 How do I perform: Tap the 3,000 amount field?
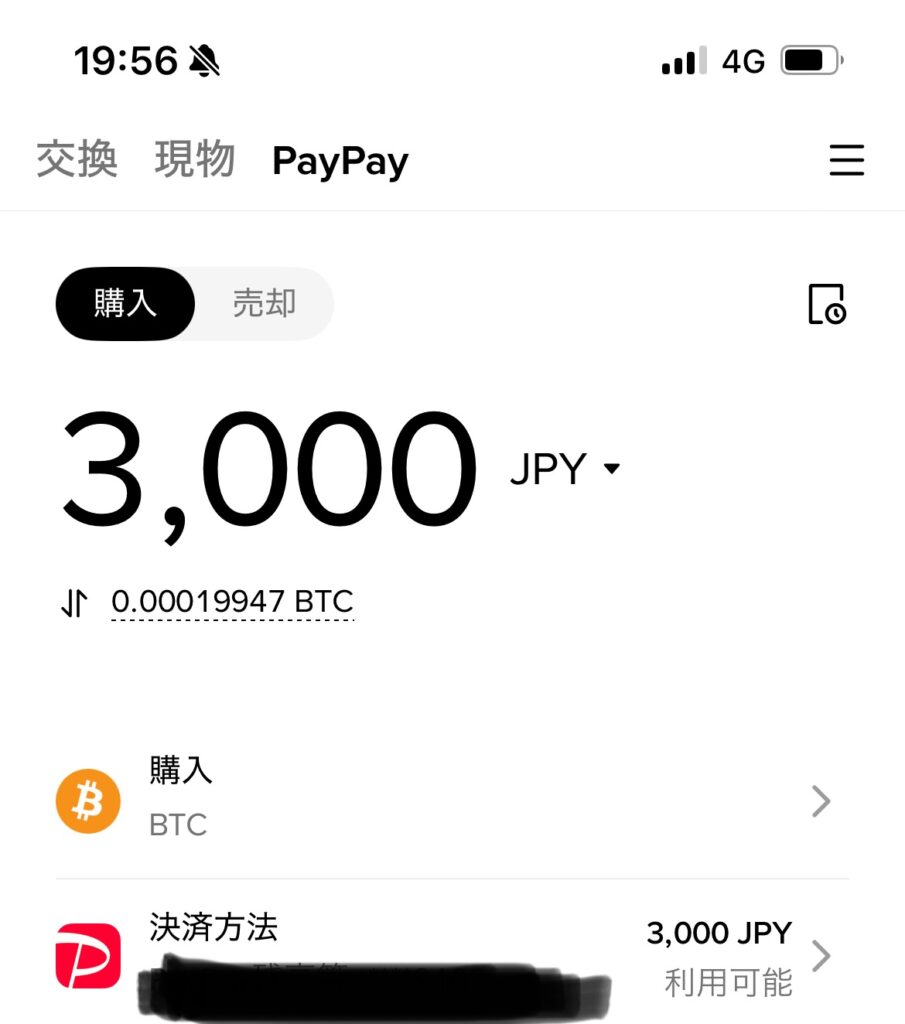pyautogui.click(x=268, y=472)
